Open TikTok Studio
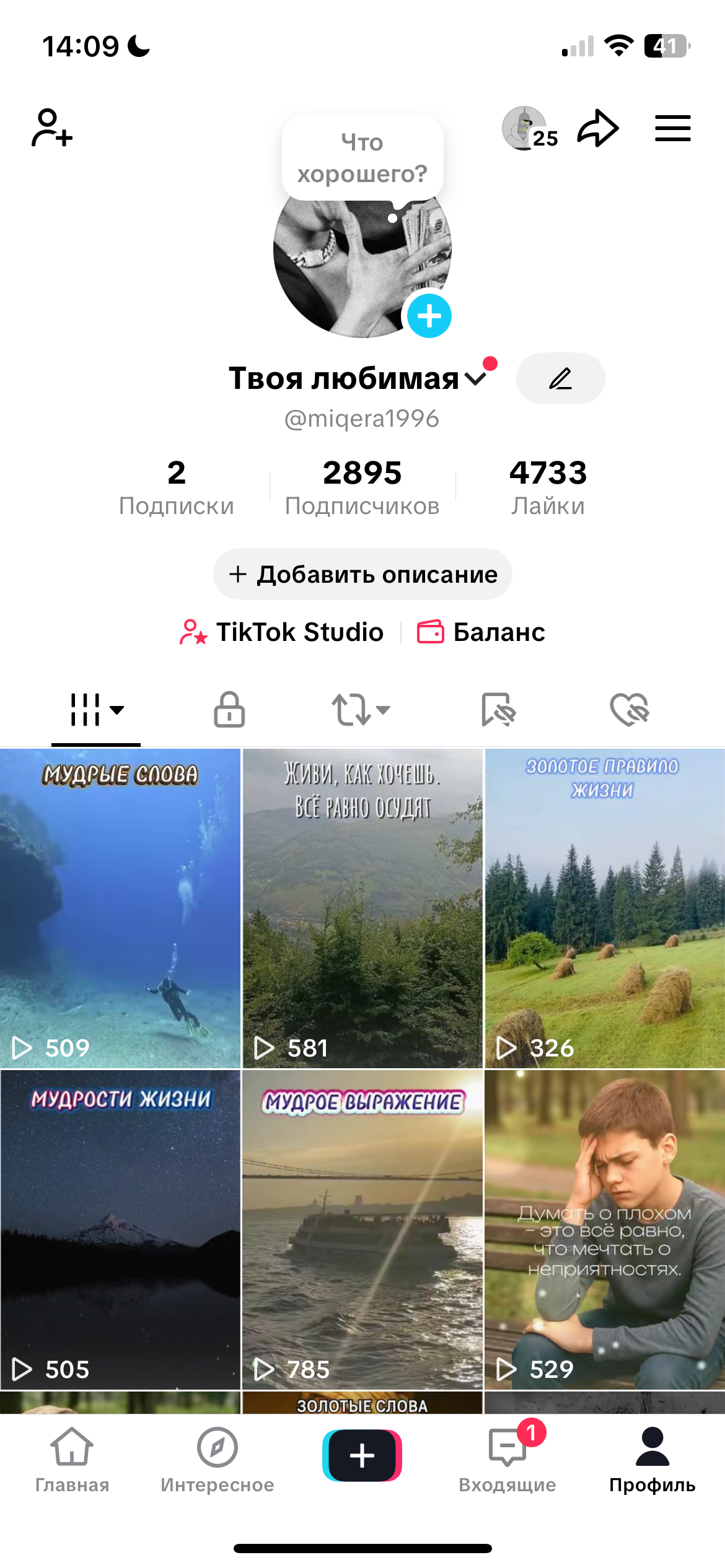The height and width of the screenshot is (1568, 725). pos(282,632)
